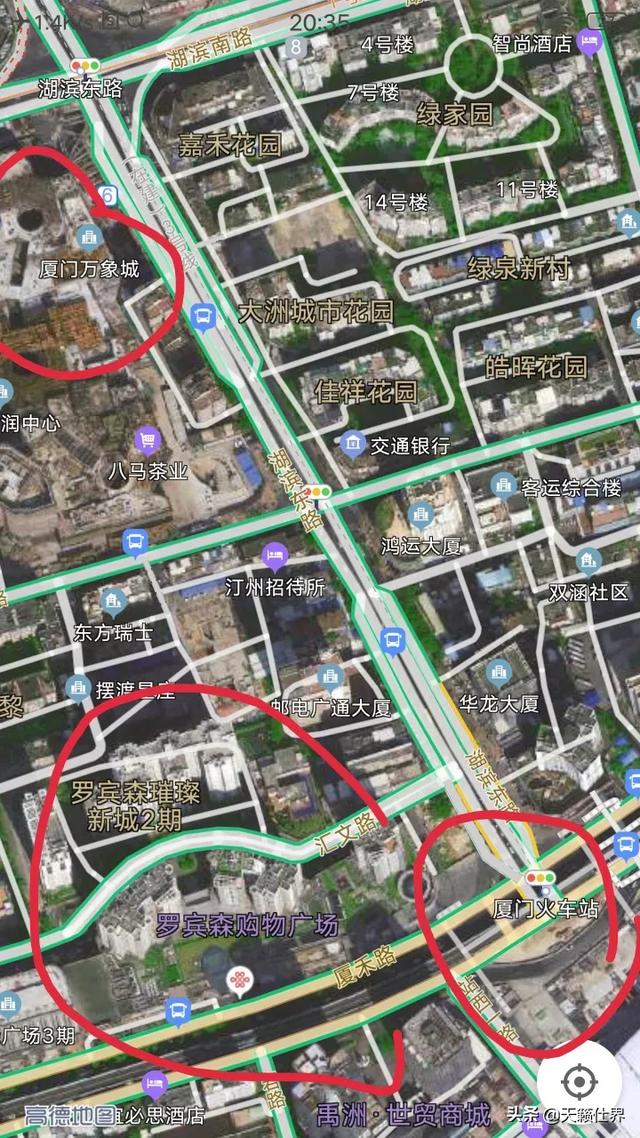This screenshot has width=640, height=1138.
Task: Select the 东方瑞士 building marker
Action: [113, 602]
